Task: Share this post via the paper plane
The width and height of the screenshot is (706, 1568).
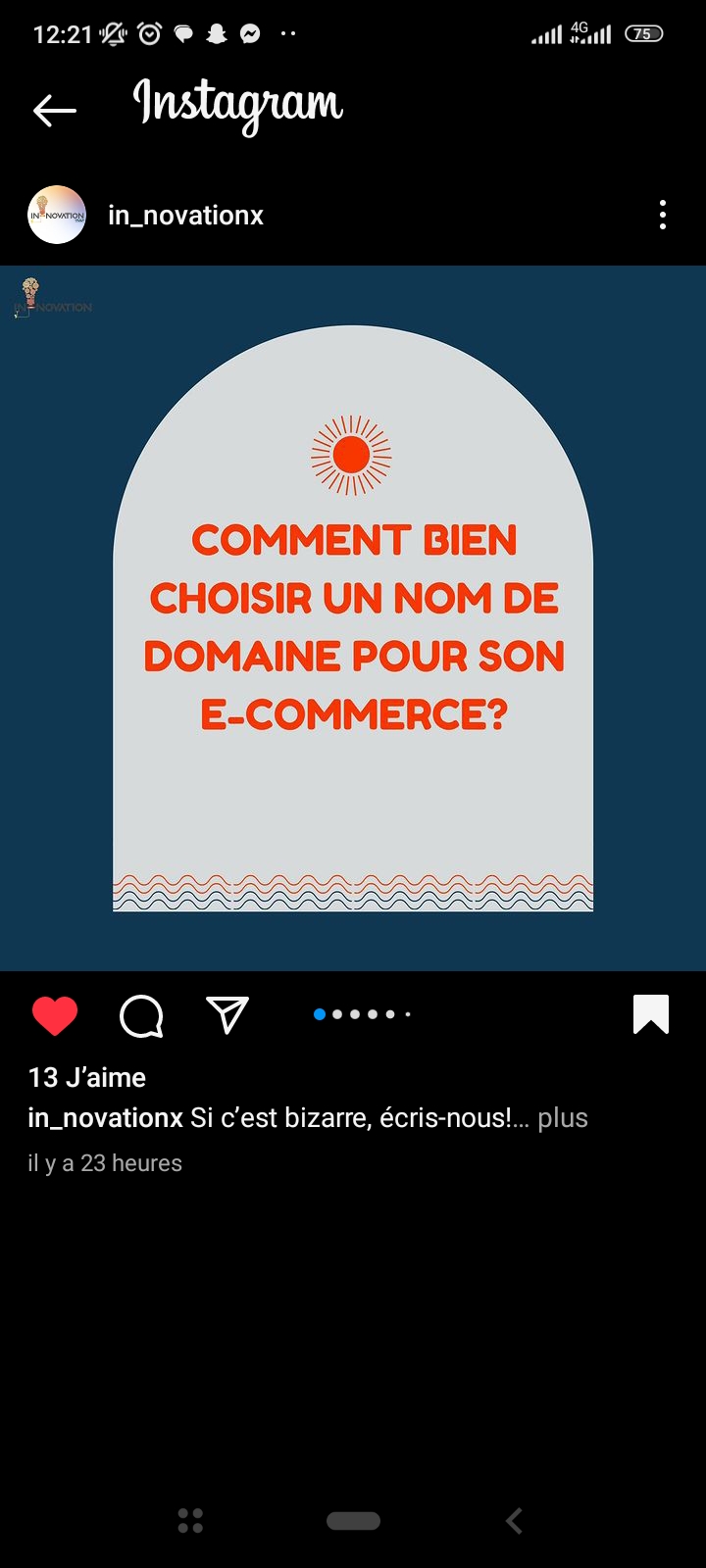Action: coord(227,1015)
